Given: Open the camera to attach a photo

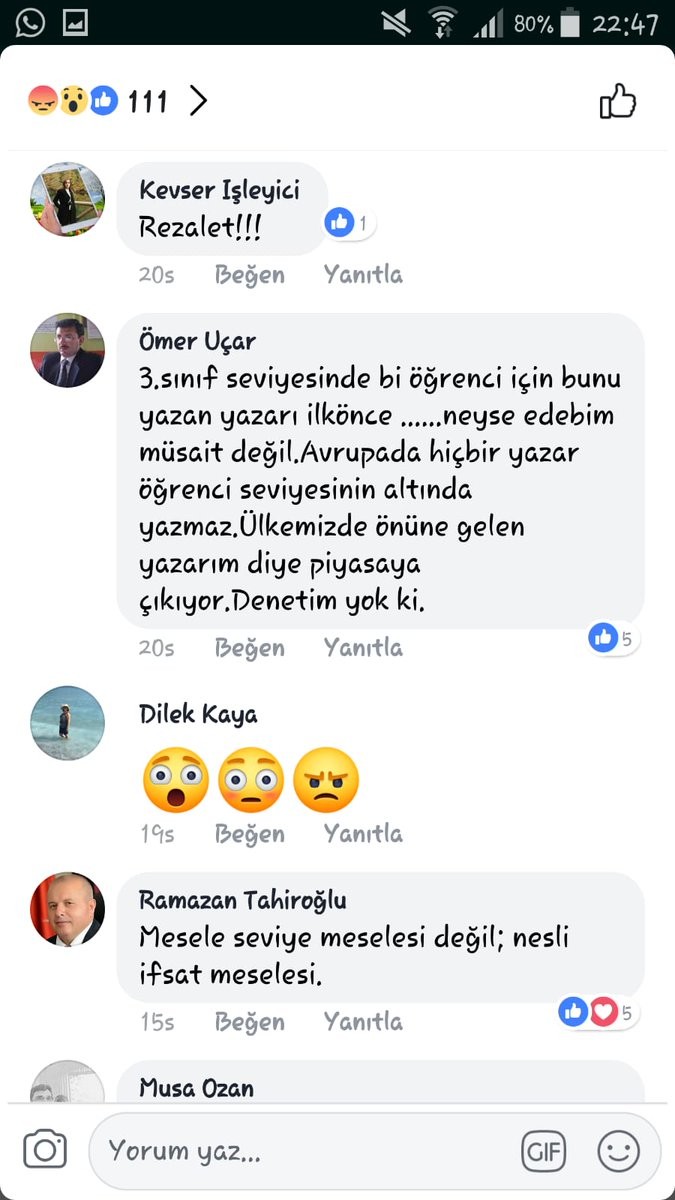Looking at the screenshot, I should point(45,1150).
